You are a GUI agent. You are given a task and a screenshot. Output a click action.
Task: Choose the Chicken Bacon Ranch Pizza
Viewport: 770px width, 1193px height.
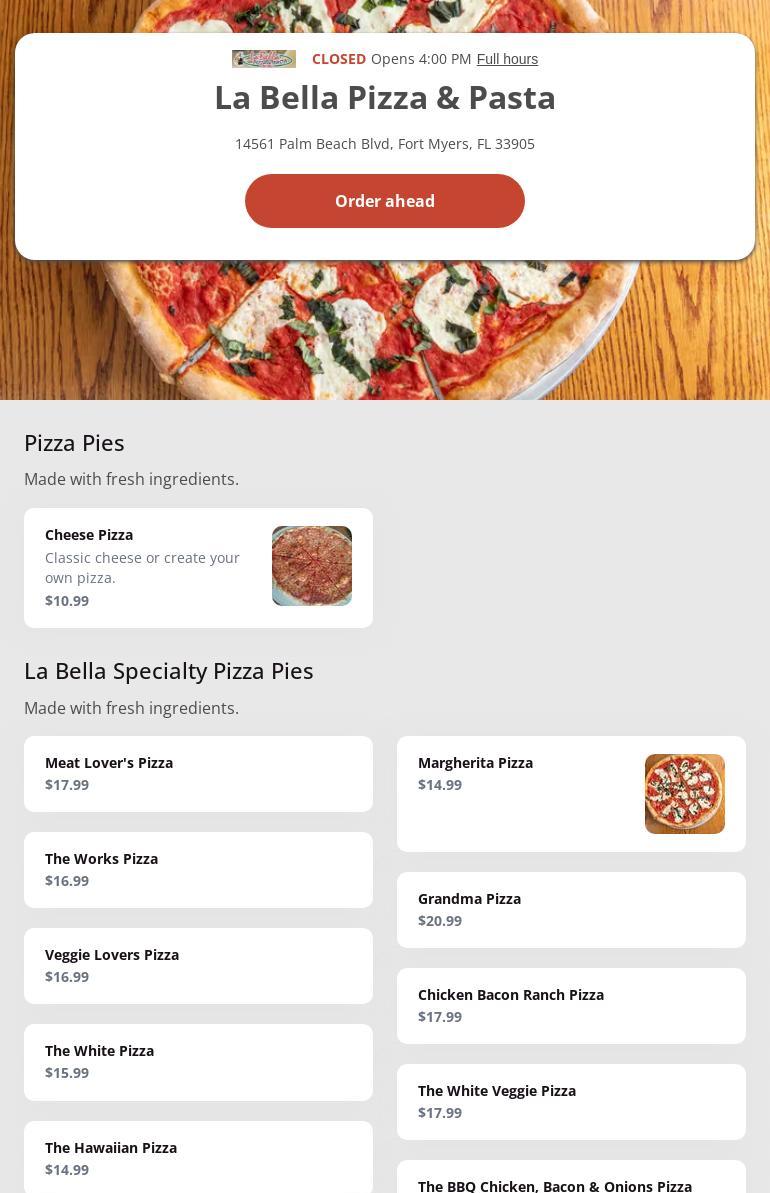(571, 1006)
